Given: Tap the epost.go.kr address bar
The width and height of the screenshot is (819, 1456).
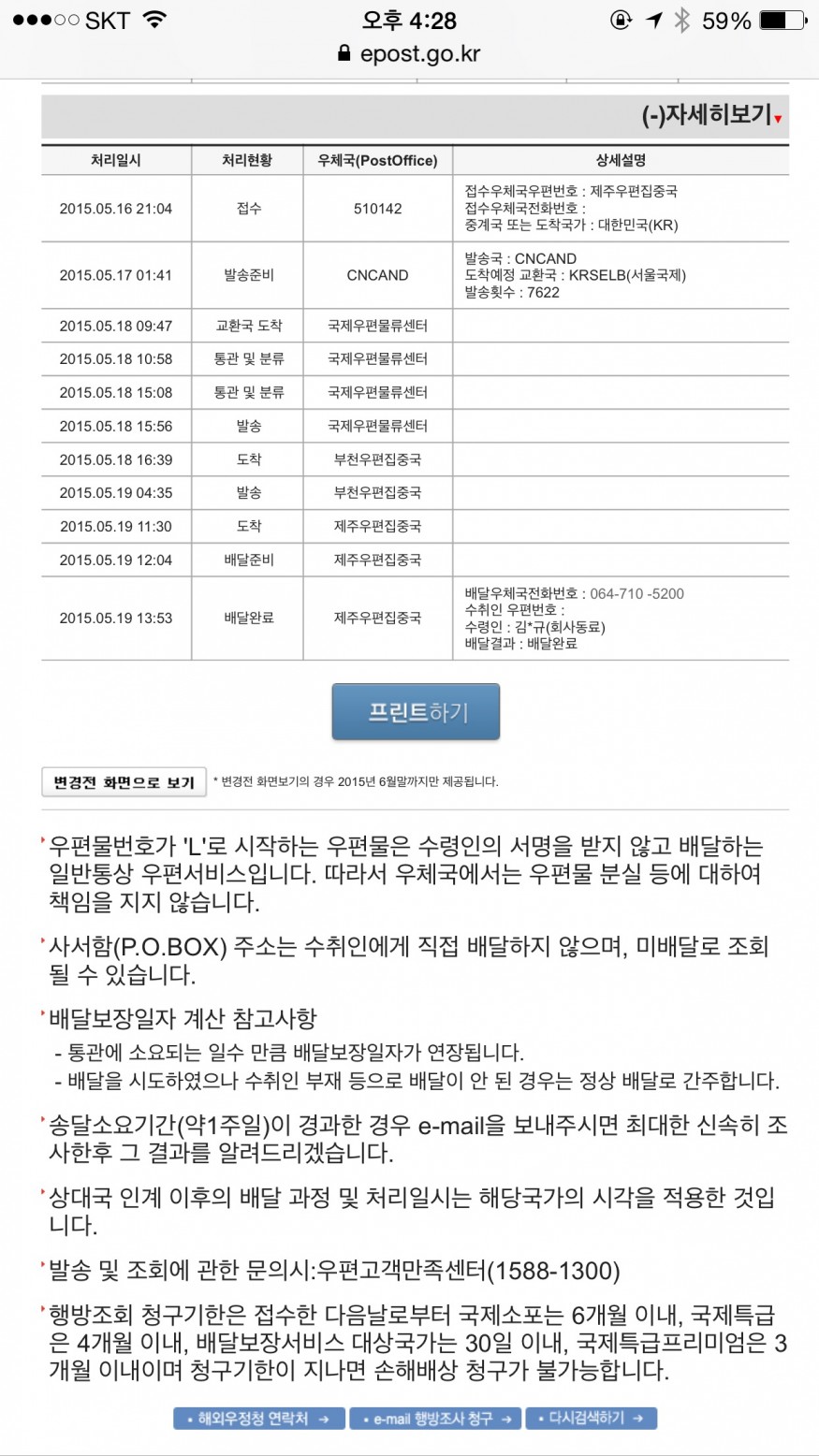Looking at the screenshot, I should pos(409,53).
